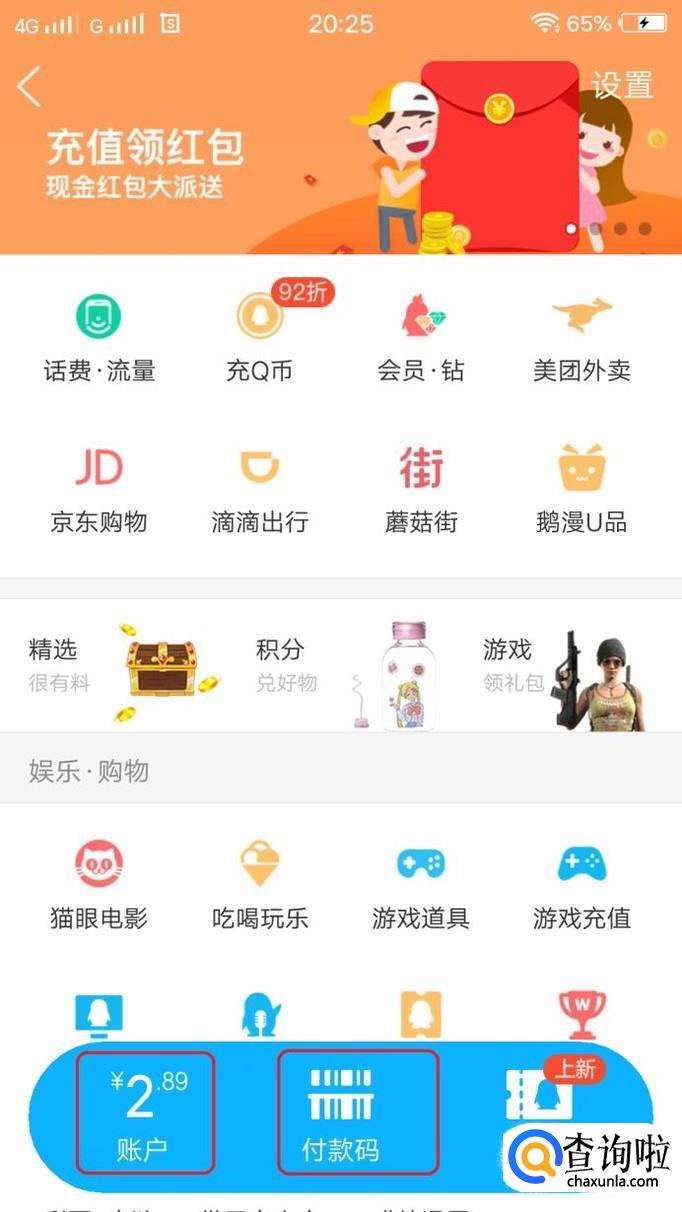Open 账户 balance ¥2.89

click(145, 1112)
